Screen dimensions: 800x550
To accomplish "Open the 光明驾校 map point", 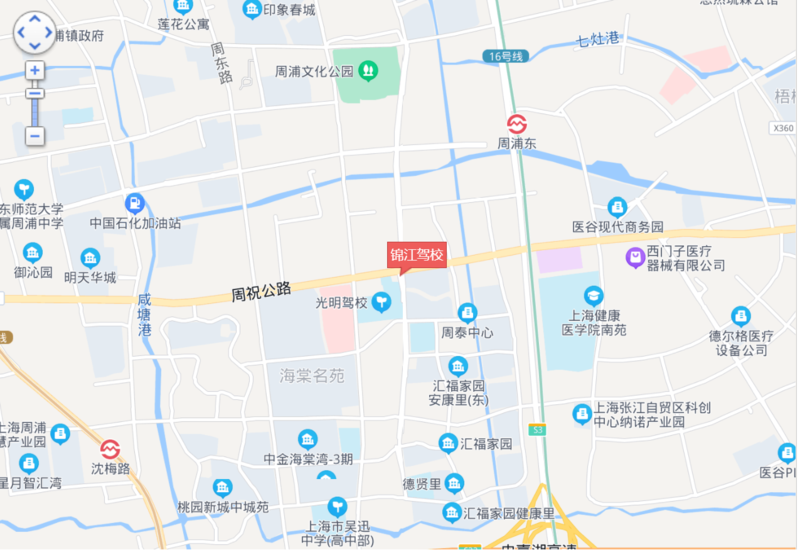I will point(381,302).
